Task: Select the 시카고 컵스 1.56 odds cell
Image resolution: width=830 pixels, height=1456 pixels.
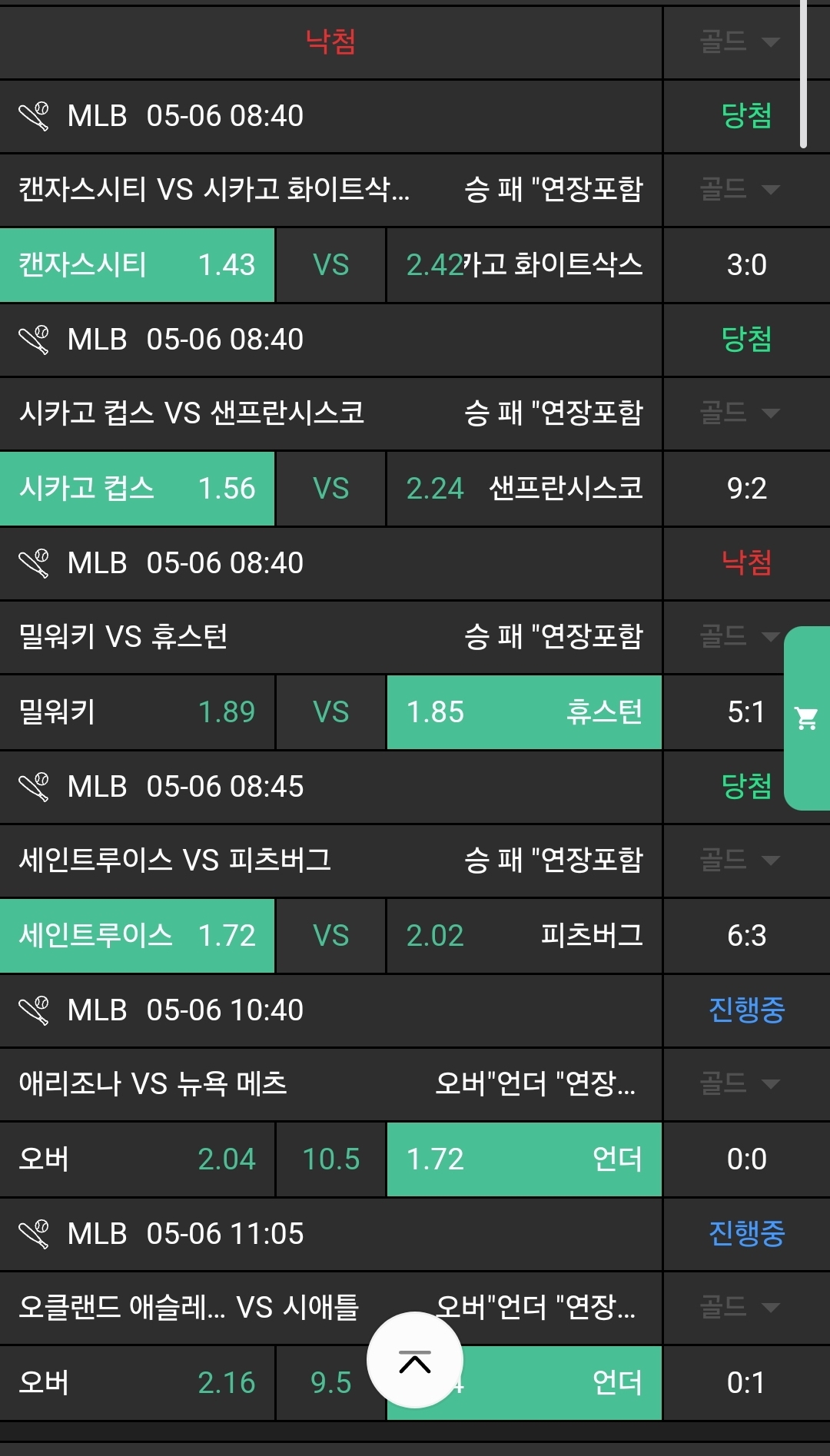Action: pyautogui.click(x=137, y=489)
